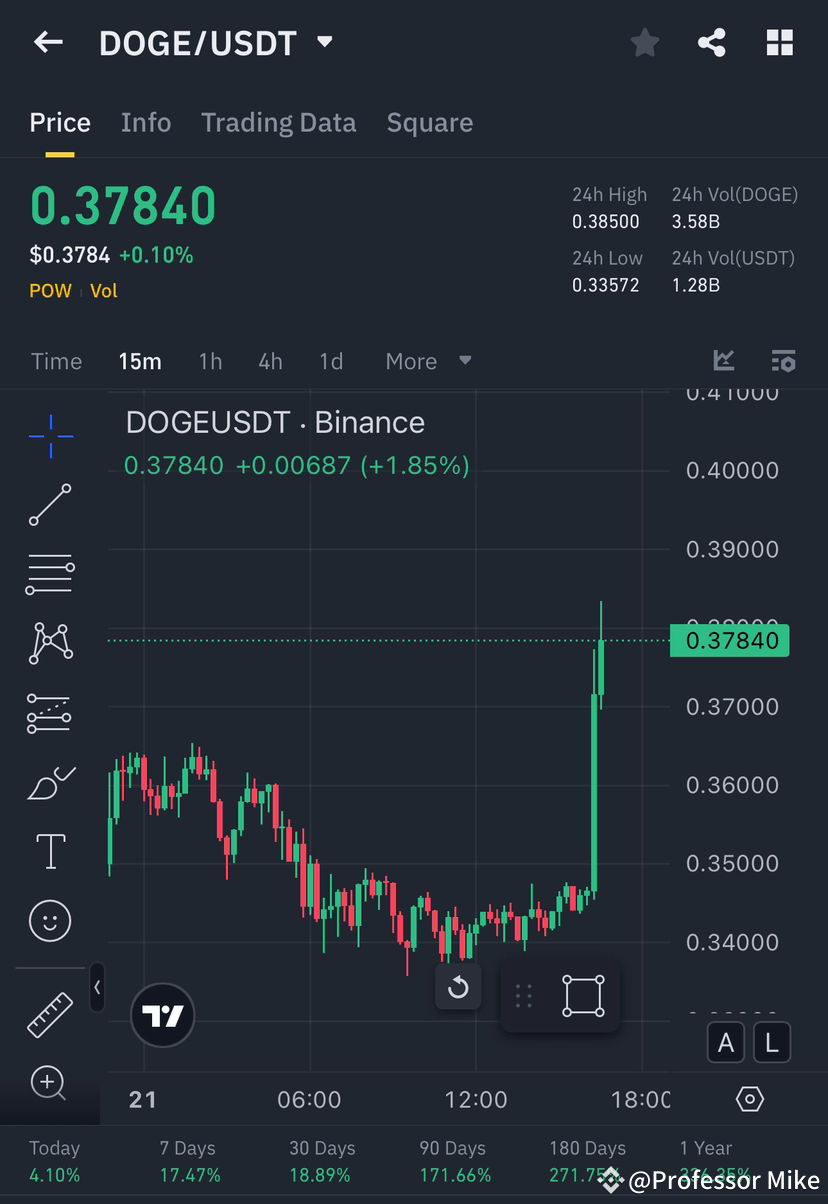Select the brush drawing tool

[50, 783]
